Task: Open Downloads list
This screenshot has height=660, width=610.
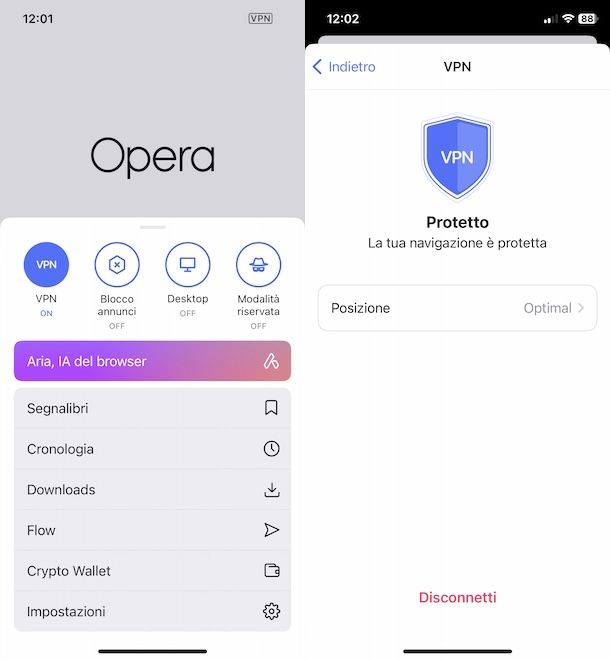Action: point(152,490)
